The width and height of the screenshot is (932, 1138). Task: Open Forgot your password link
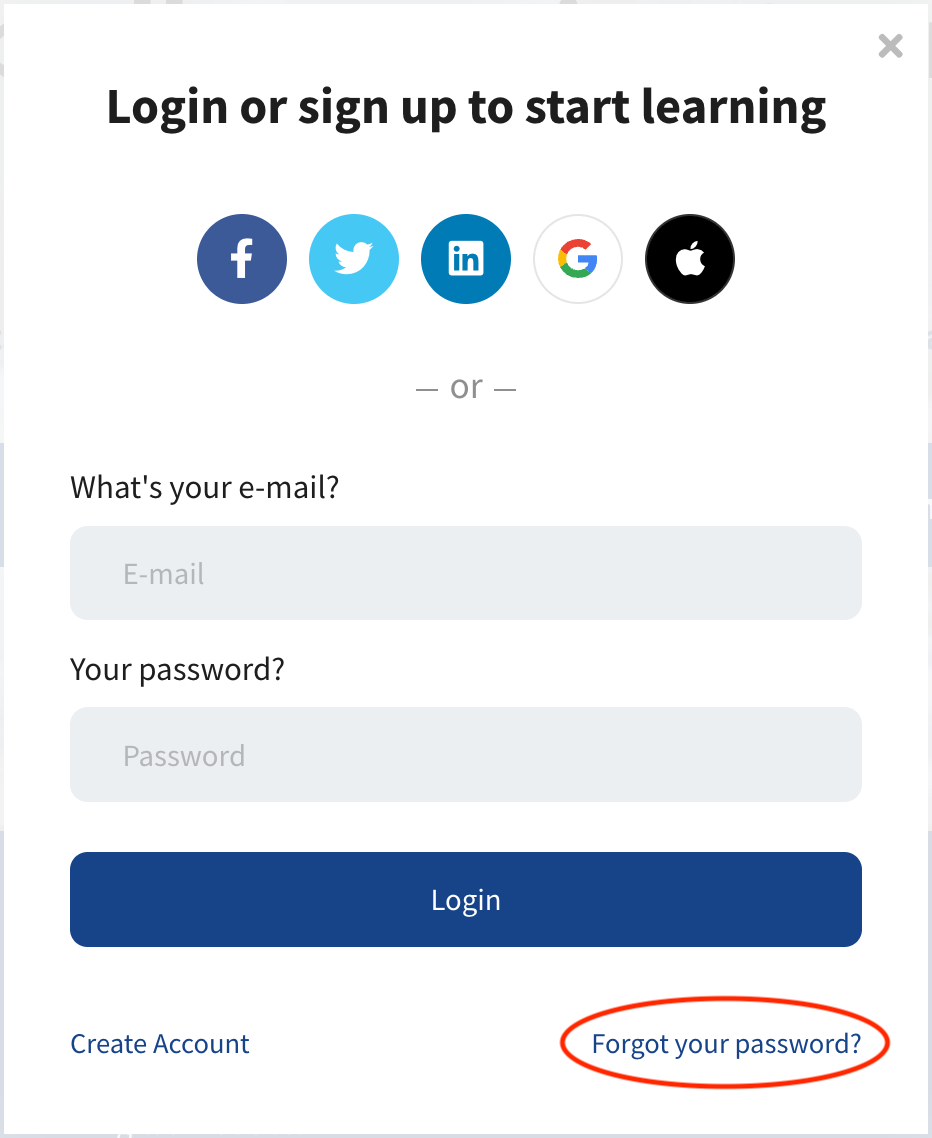[x=726, y=1044]
